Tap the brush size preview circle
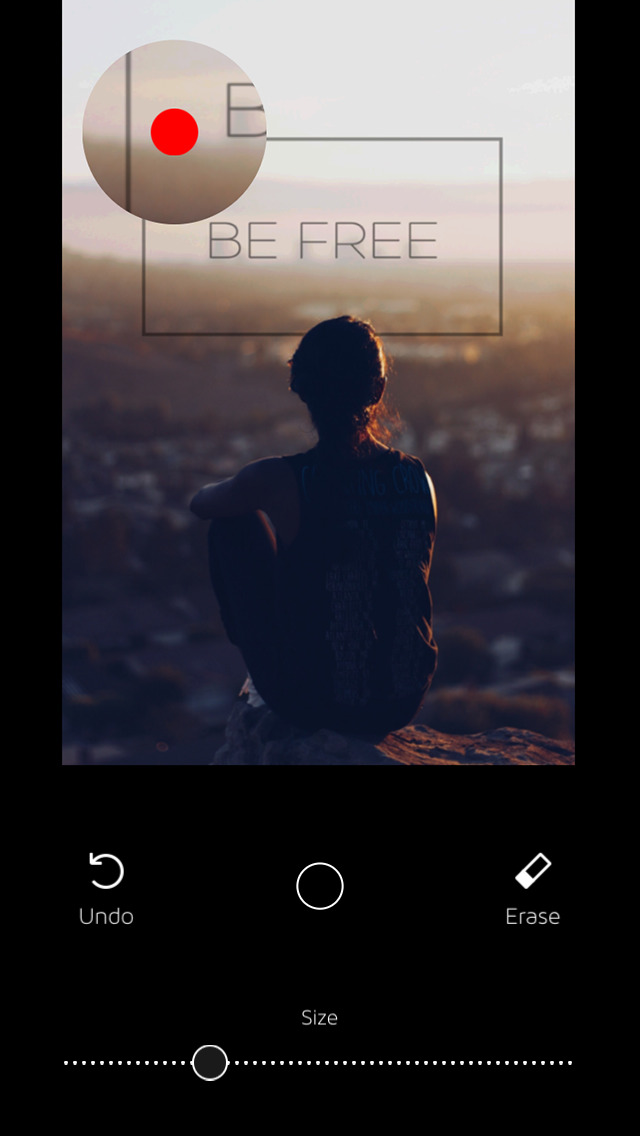This screenshot has width=640, height=1136. (320, 885)
